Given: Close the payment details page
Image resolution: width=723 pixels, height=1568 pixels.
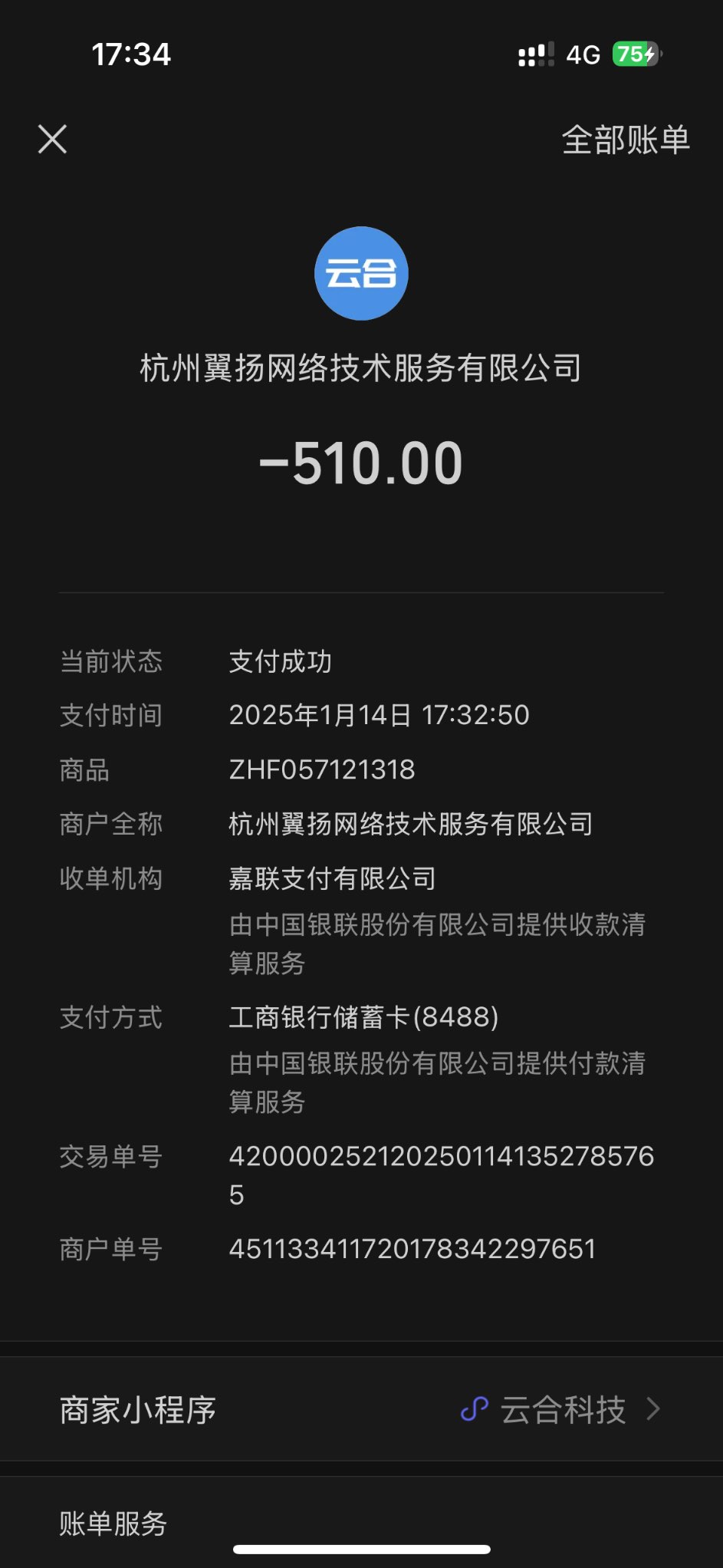Looking at the screenshot, I should tap(52, 139).
